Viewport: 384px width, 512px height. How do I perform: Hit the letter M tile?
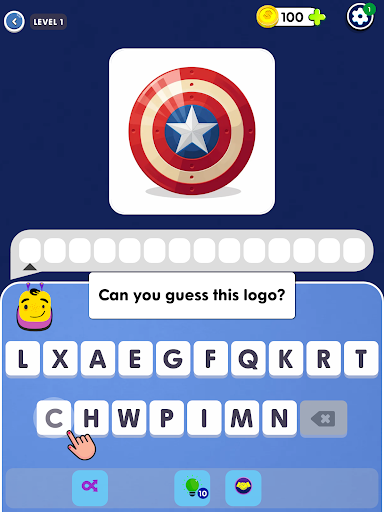242,418
